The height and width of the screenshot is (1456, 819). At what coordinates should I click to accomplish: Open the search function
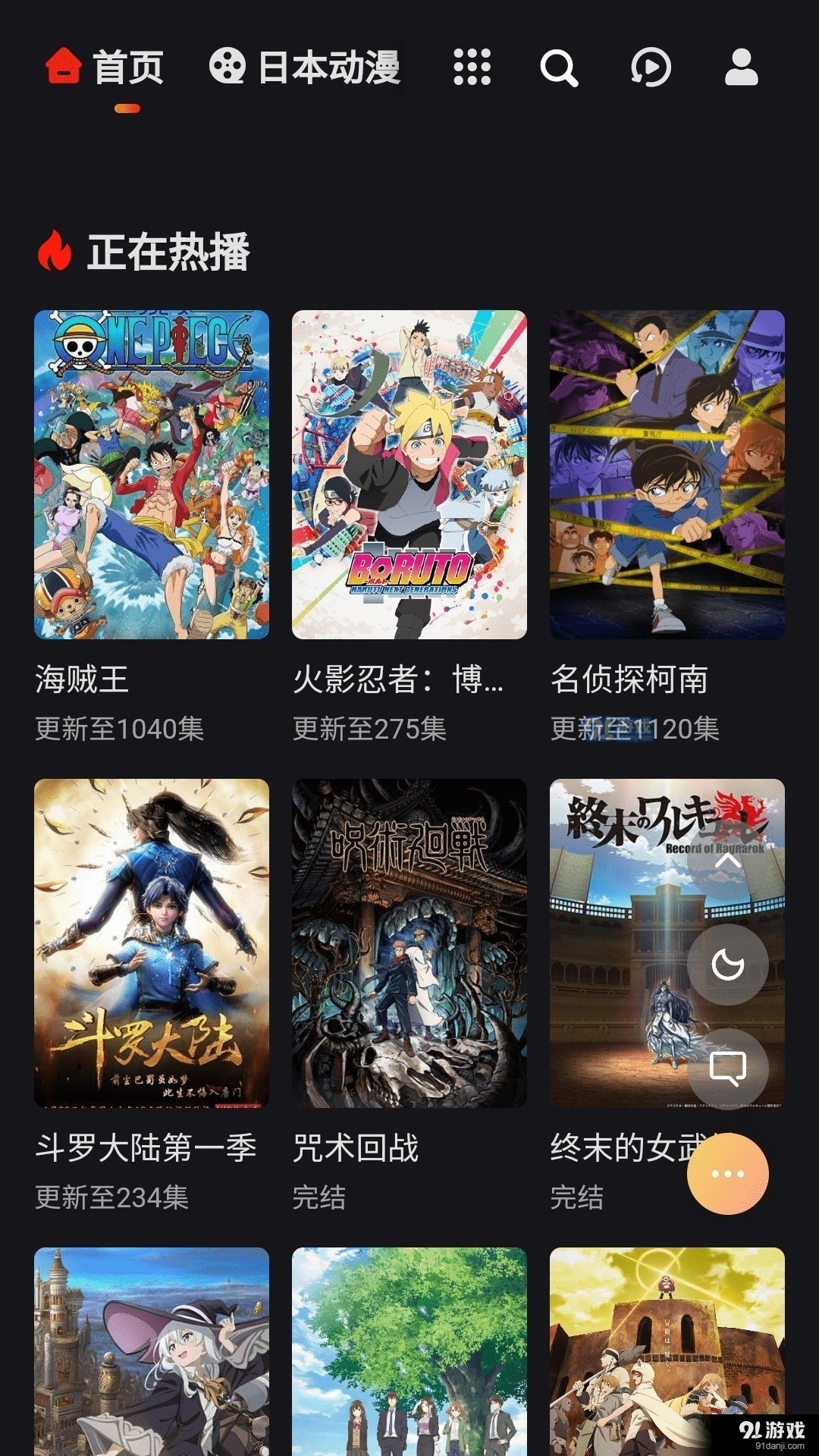point(558,70)
